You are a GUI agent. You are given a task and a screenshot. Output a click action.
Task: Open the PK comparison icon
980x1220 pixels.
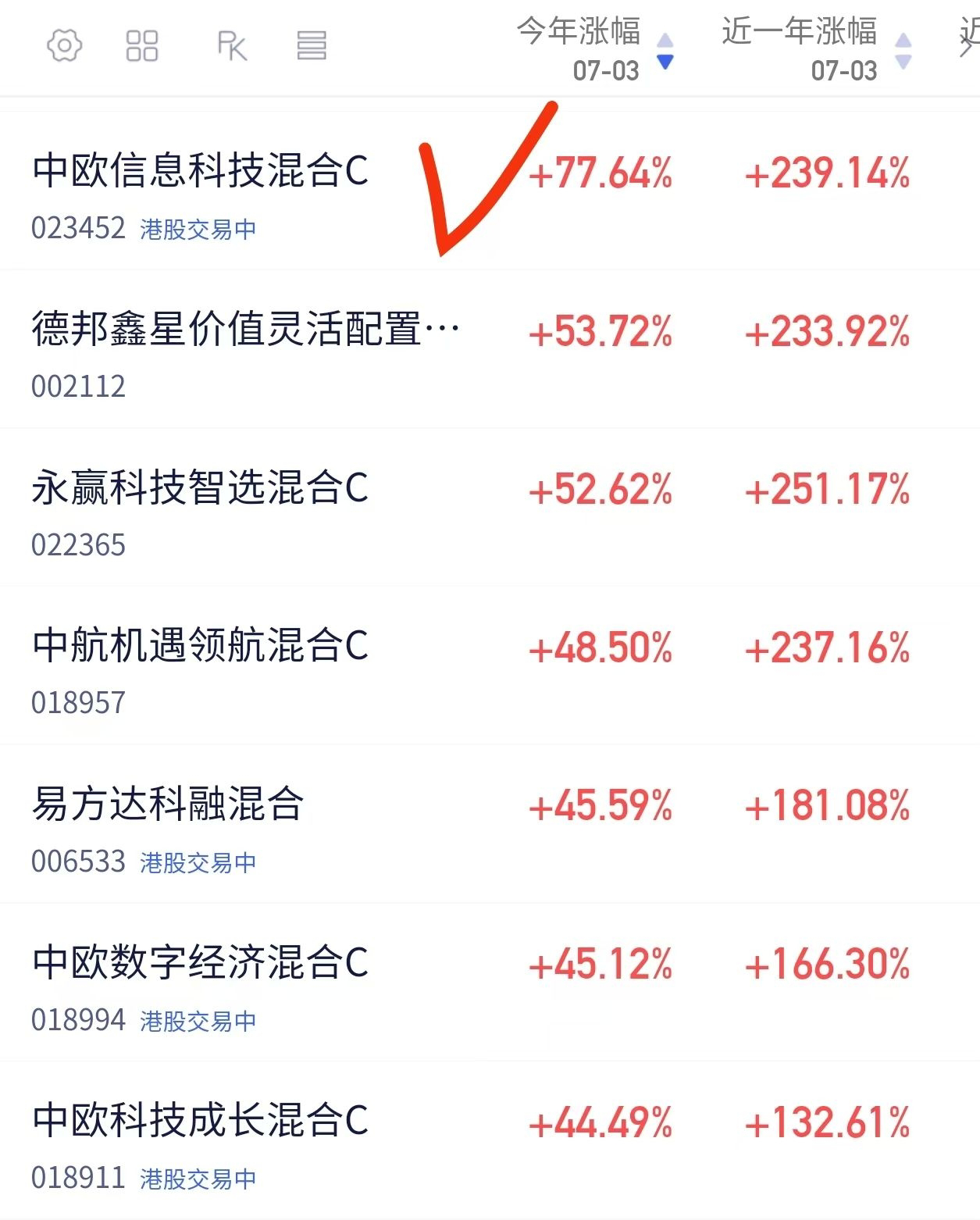point(232,46)
